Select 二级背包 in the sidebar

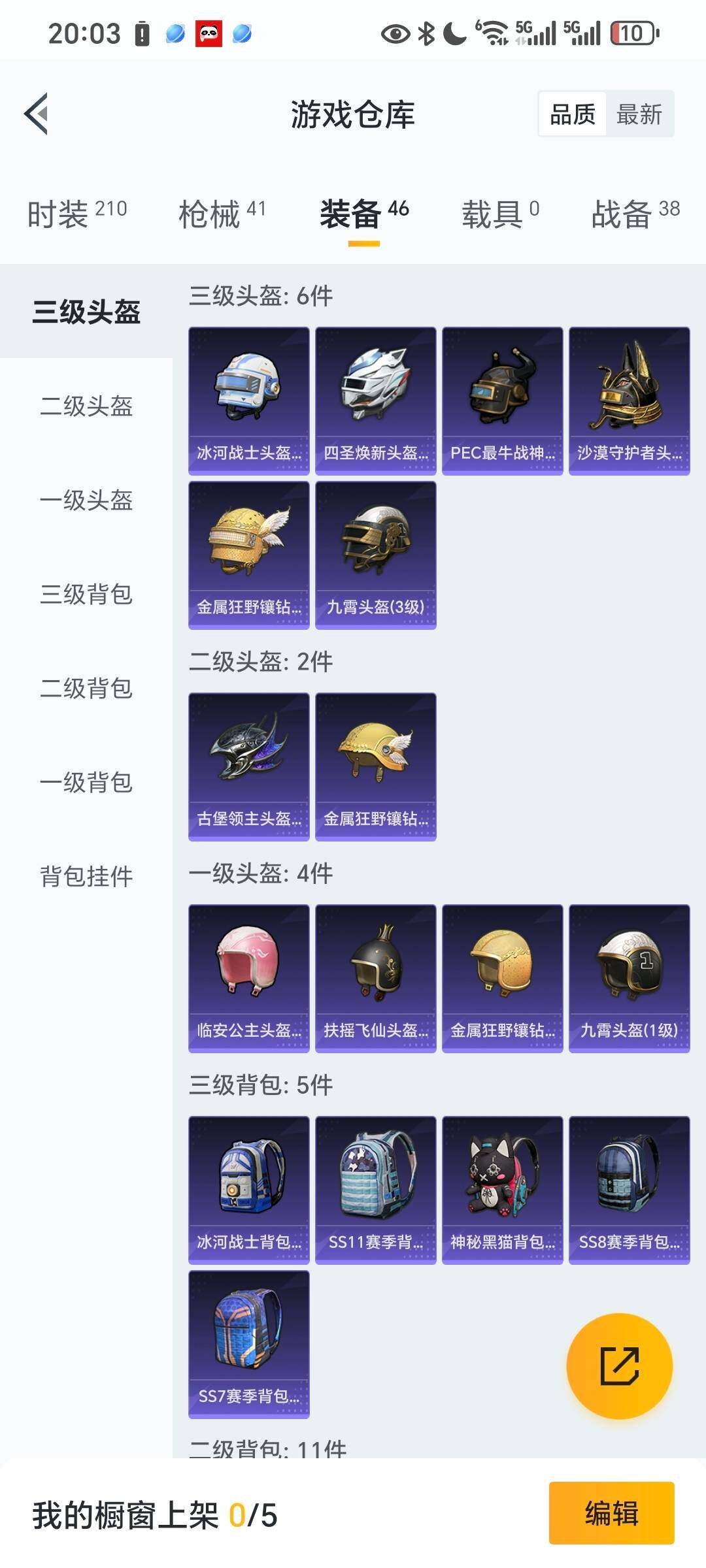[86, 689]
